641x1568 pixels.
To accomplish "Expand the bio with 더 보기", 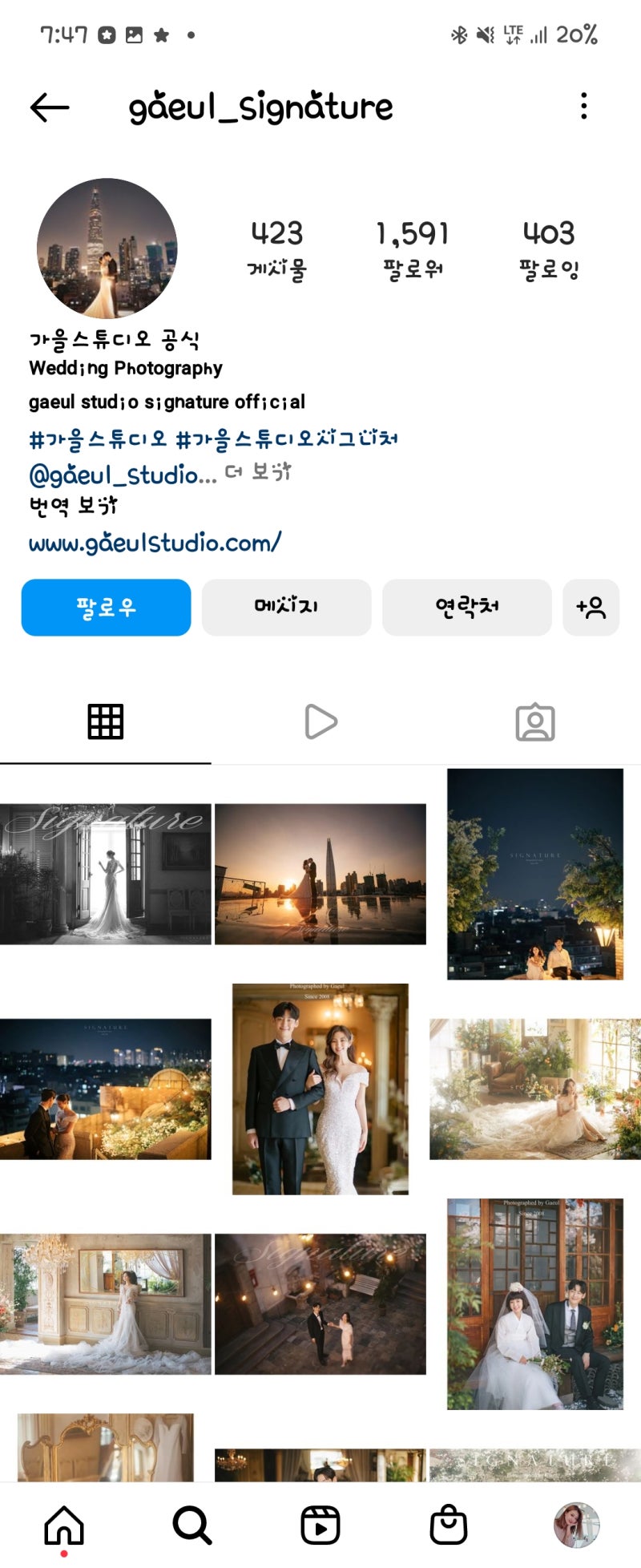I will 258,472.
